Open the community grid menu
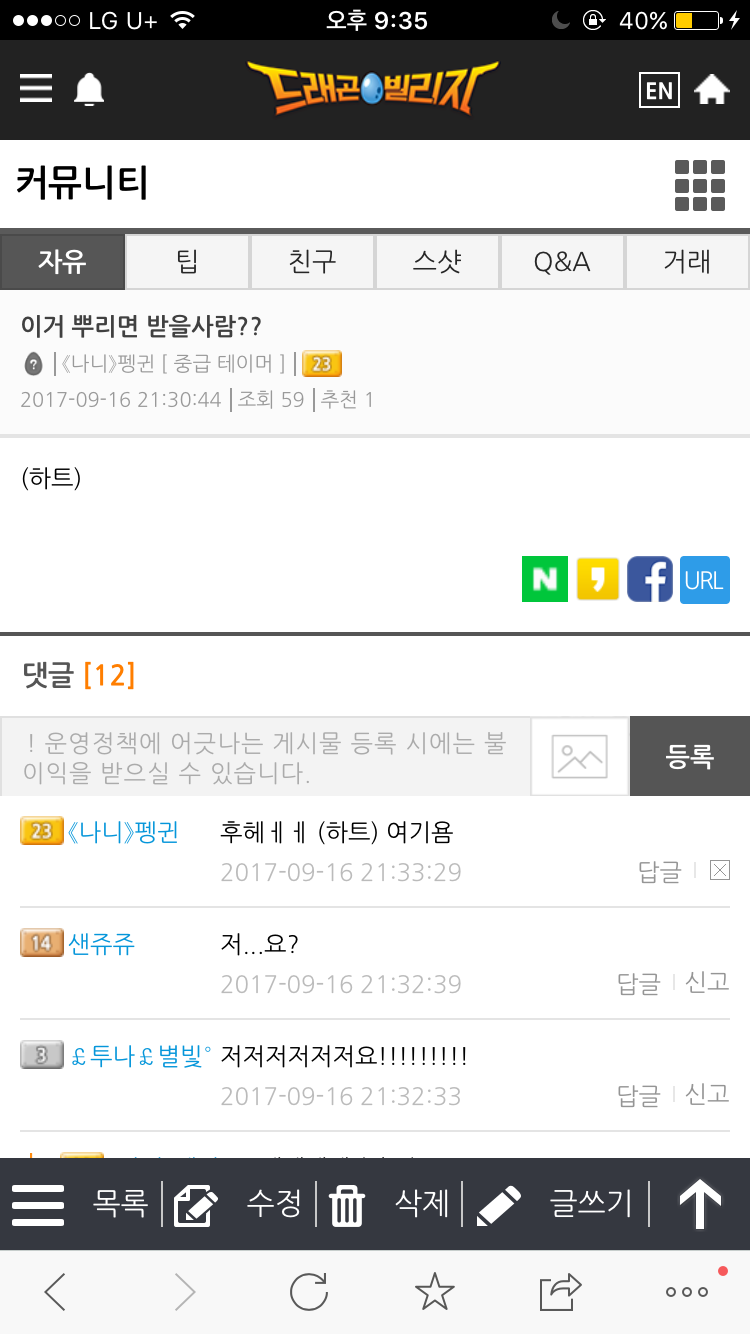 tap(699, 185)
